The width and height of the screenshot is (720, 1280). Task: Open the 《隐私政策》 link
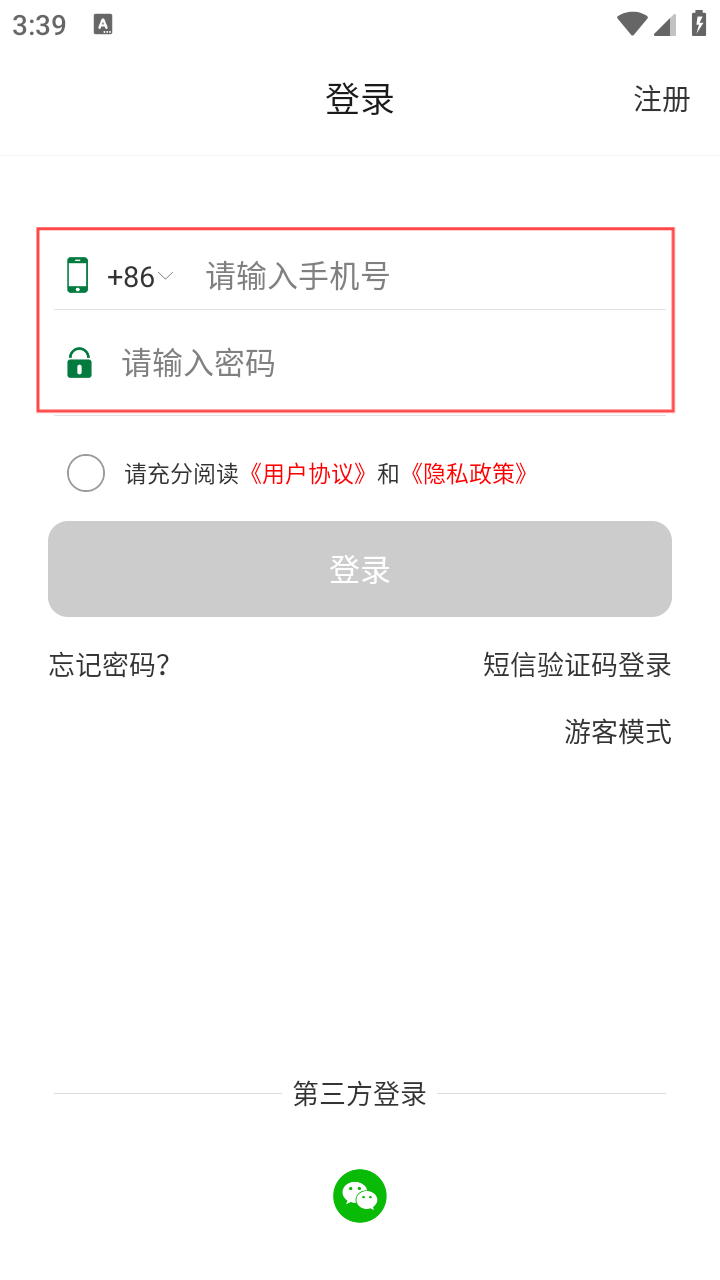click(x=468, y=474)
